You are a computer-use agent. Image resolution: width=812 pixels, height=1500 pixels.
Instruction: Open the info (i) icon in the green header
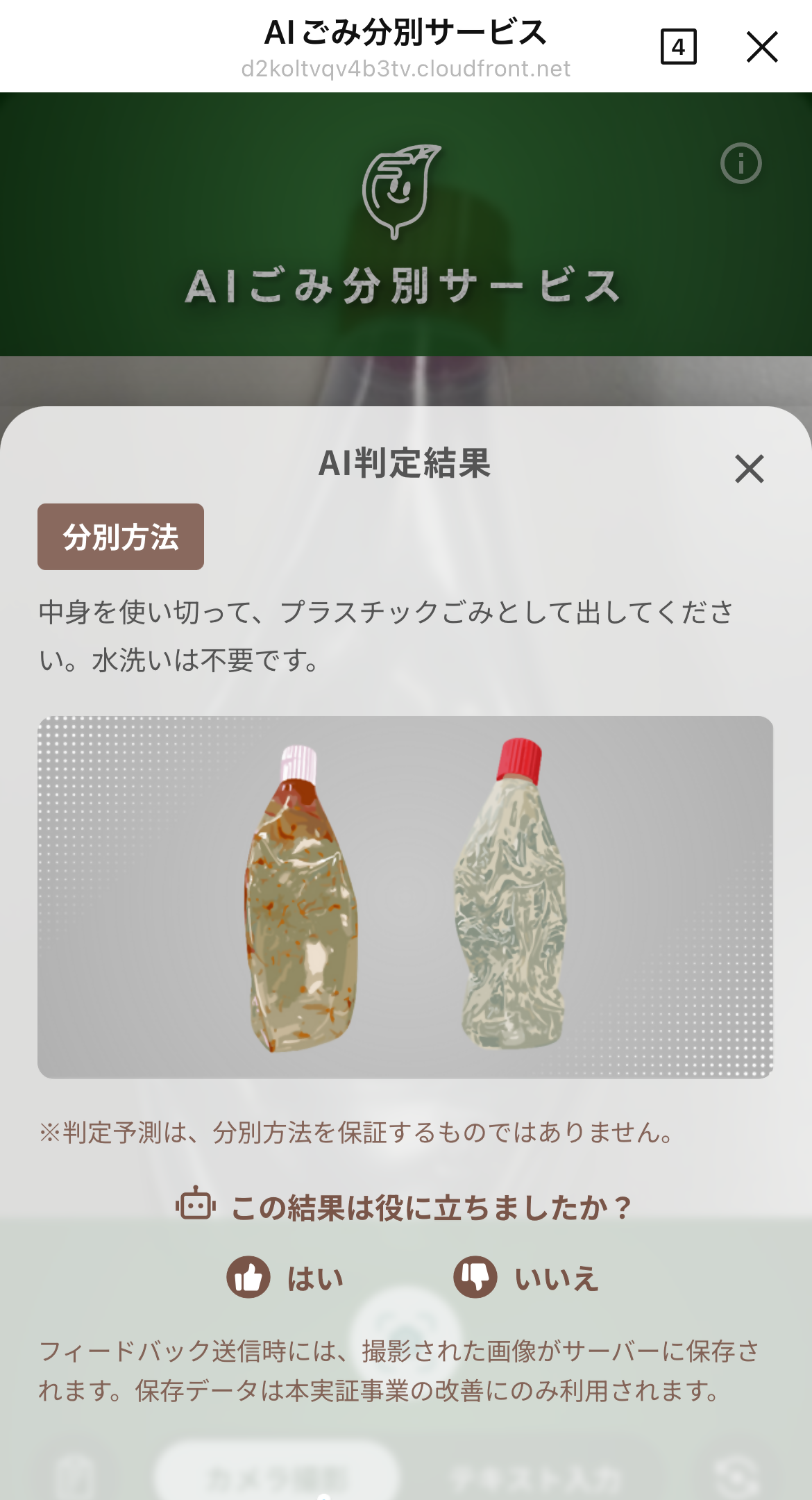pyautogui.click(x=742, y=164)
